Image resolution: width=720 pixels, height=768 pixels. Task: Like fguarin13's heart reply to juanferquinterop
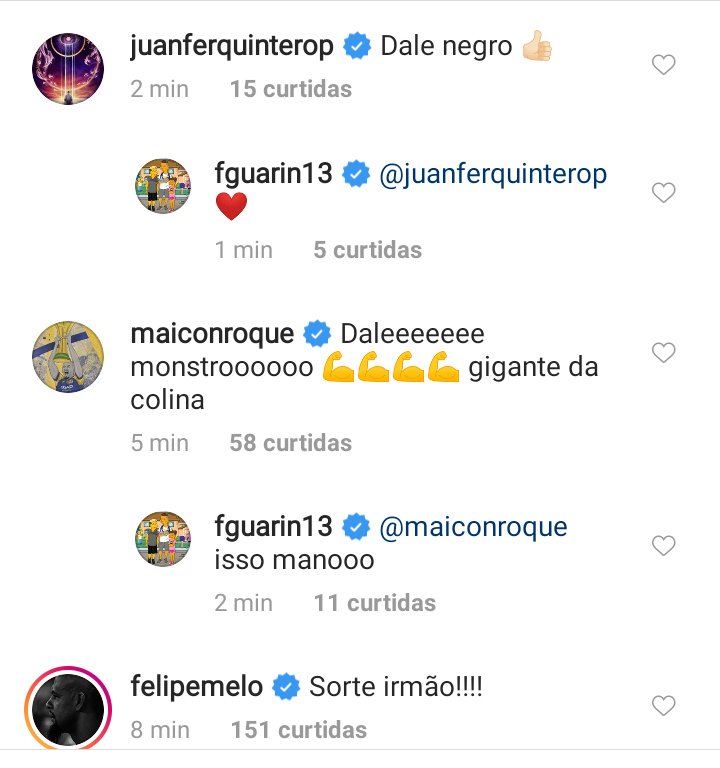pyautogui.click(x=663, y=193)
